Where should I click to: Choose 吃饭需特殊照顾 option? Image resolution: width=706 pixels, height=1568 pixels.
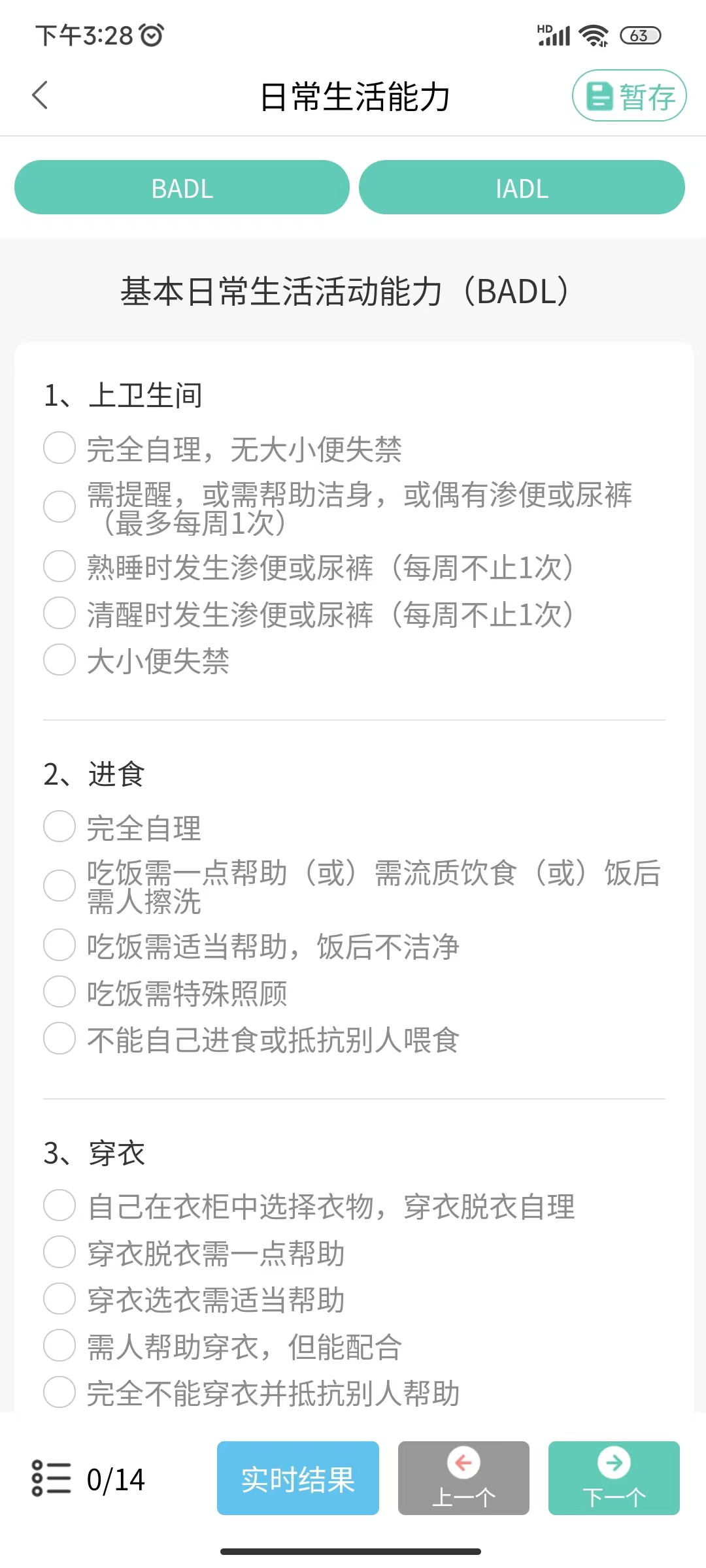[59, 992]
